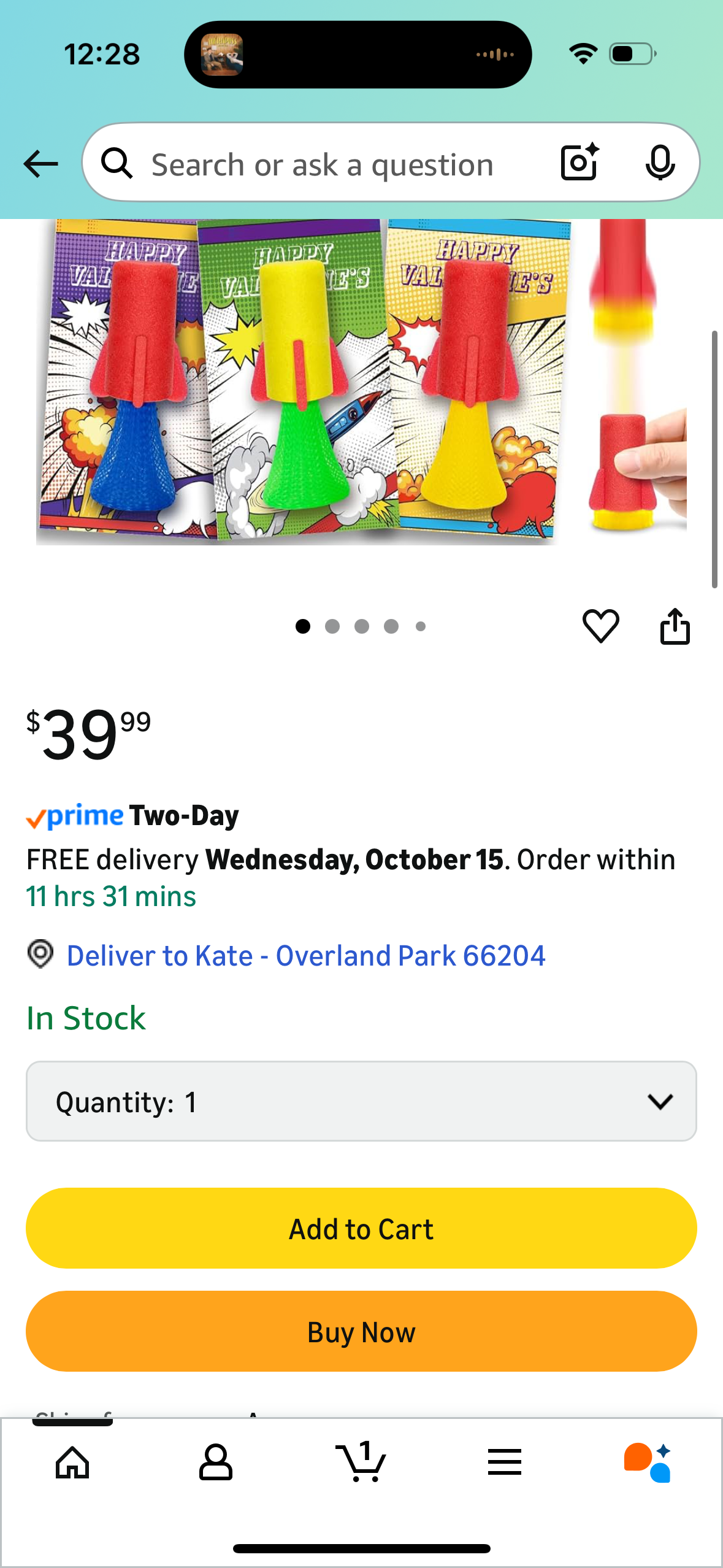723x1568 pixels.
Task: Open the hamburger menu tab
Action: [505, 1463]
